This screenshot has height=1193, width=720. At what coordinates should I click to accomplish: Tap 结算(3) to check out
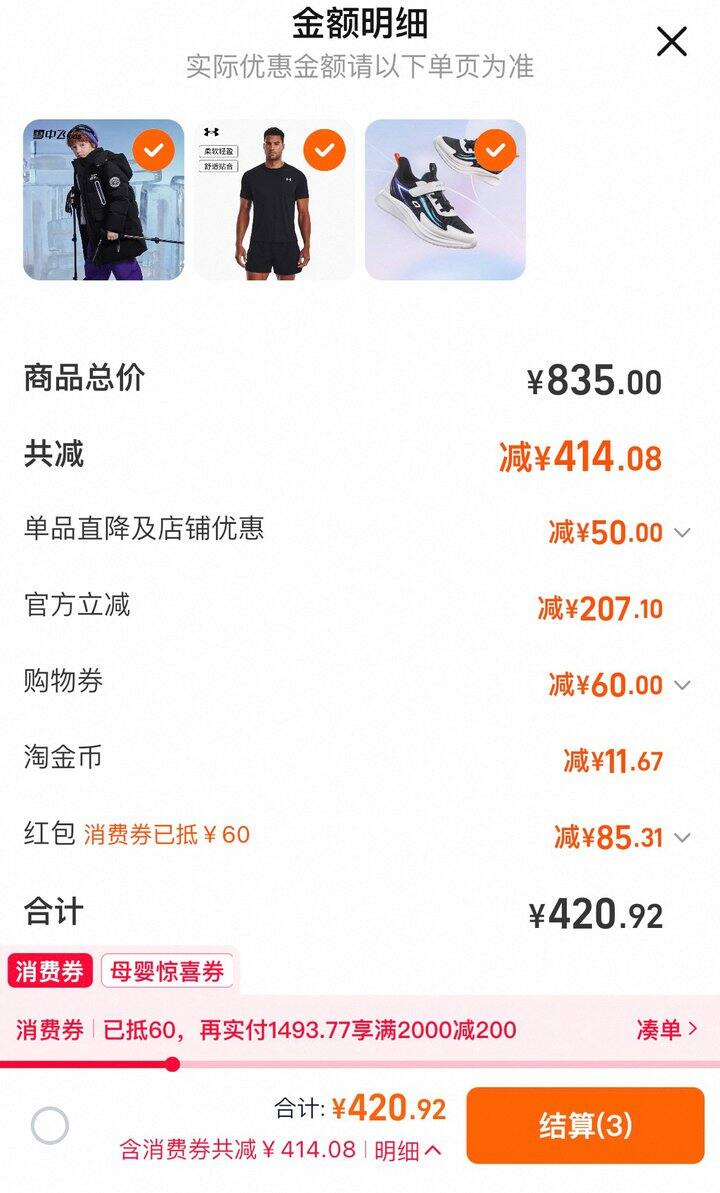(x=585, y=1125)
